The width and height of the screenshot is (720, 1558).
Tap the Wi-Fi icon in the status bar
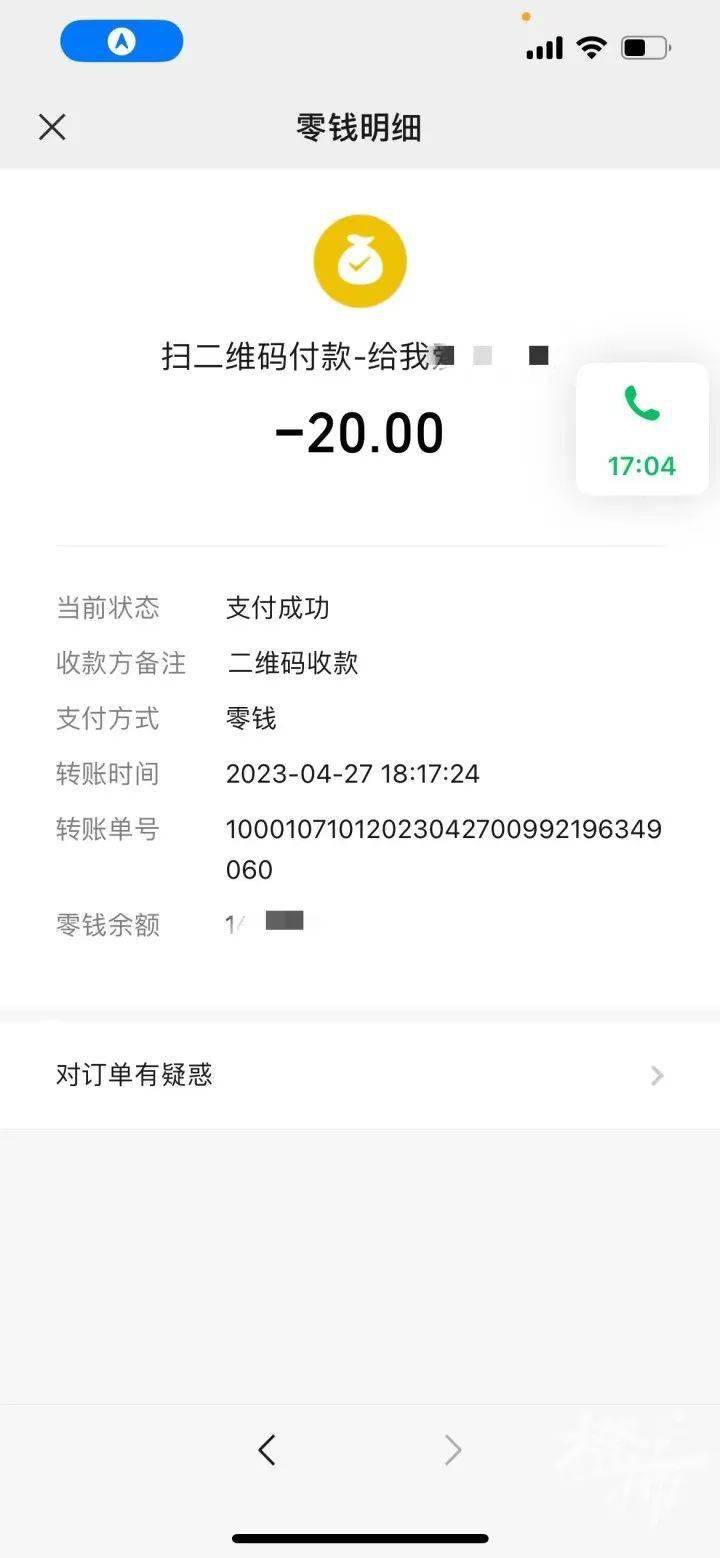point(590,45)
